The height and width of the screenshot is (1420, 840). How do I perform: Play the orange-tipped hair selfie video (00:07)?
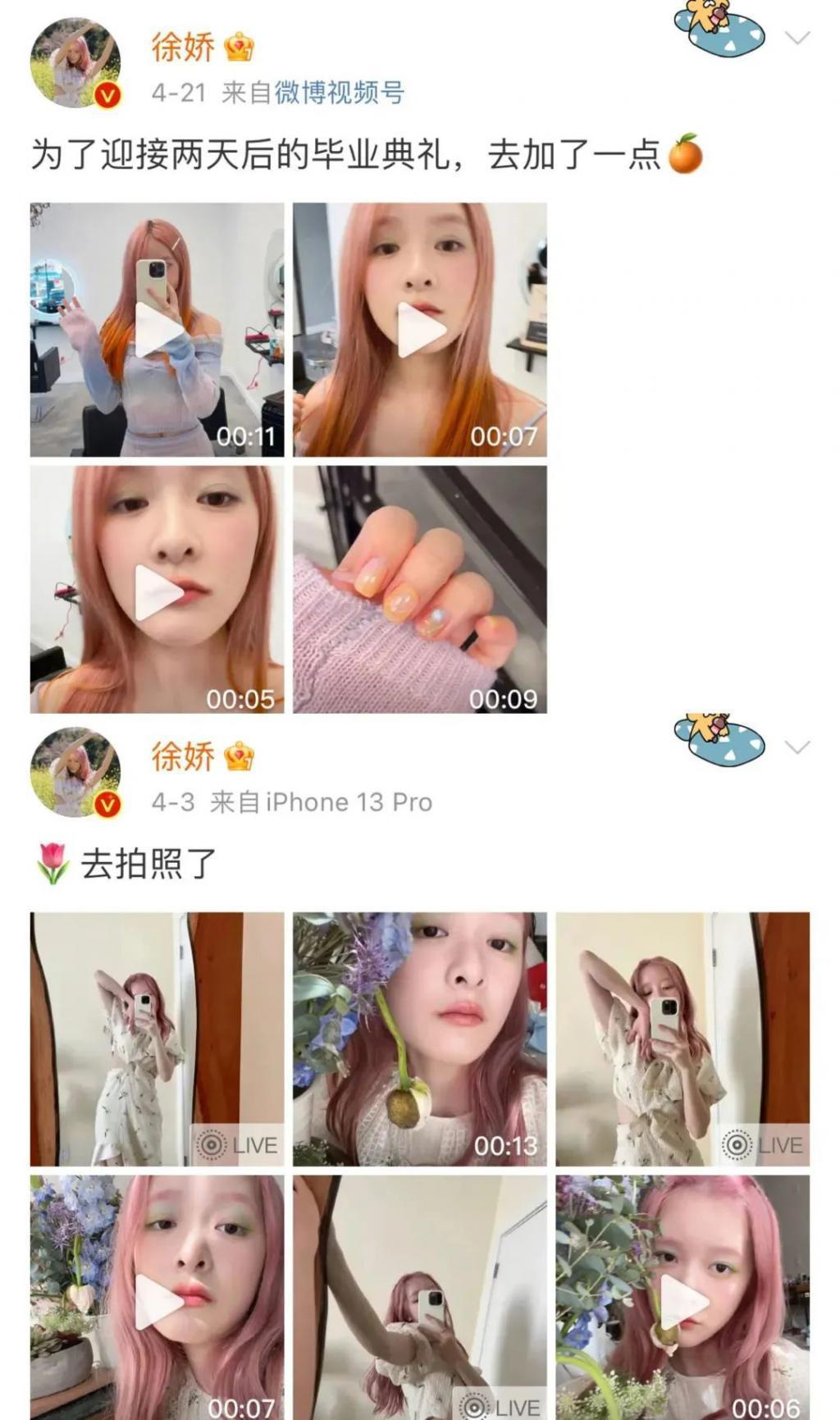pyautogui.click(x=420, y=328)
